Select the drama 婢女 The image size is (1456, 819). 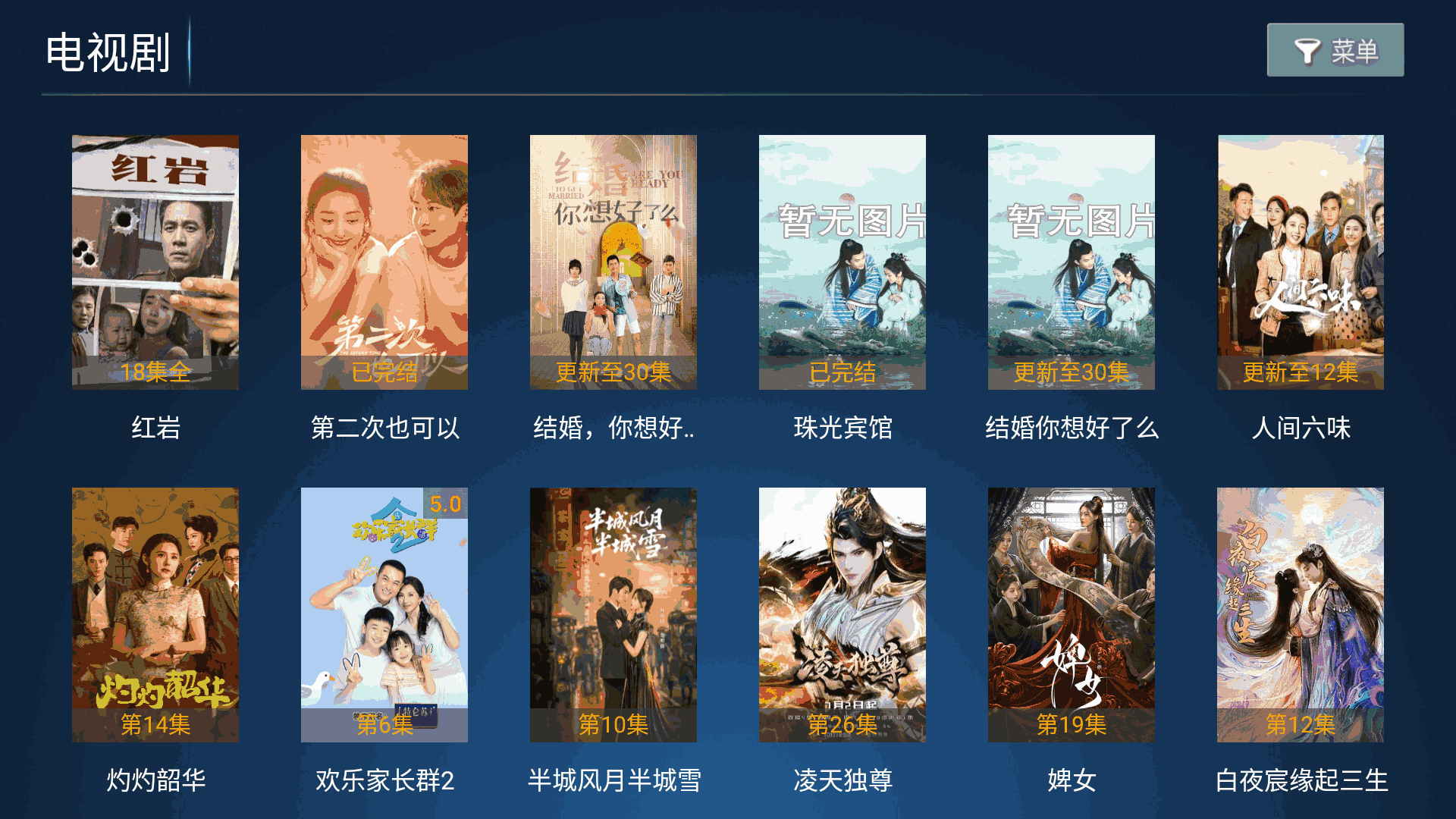coord(1072,614)
